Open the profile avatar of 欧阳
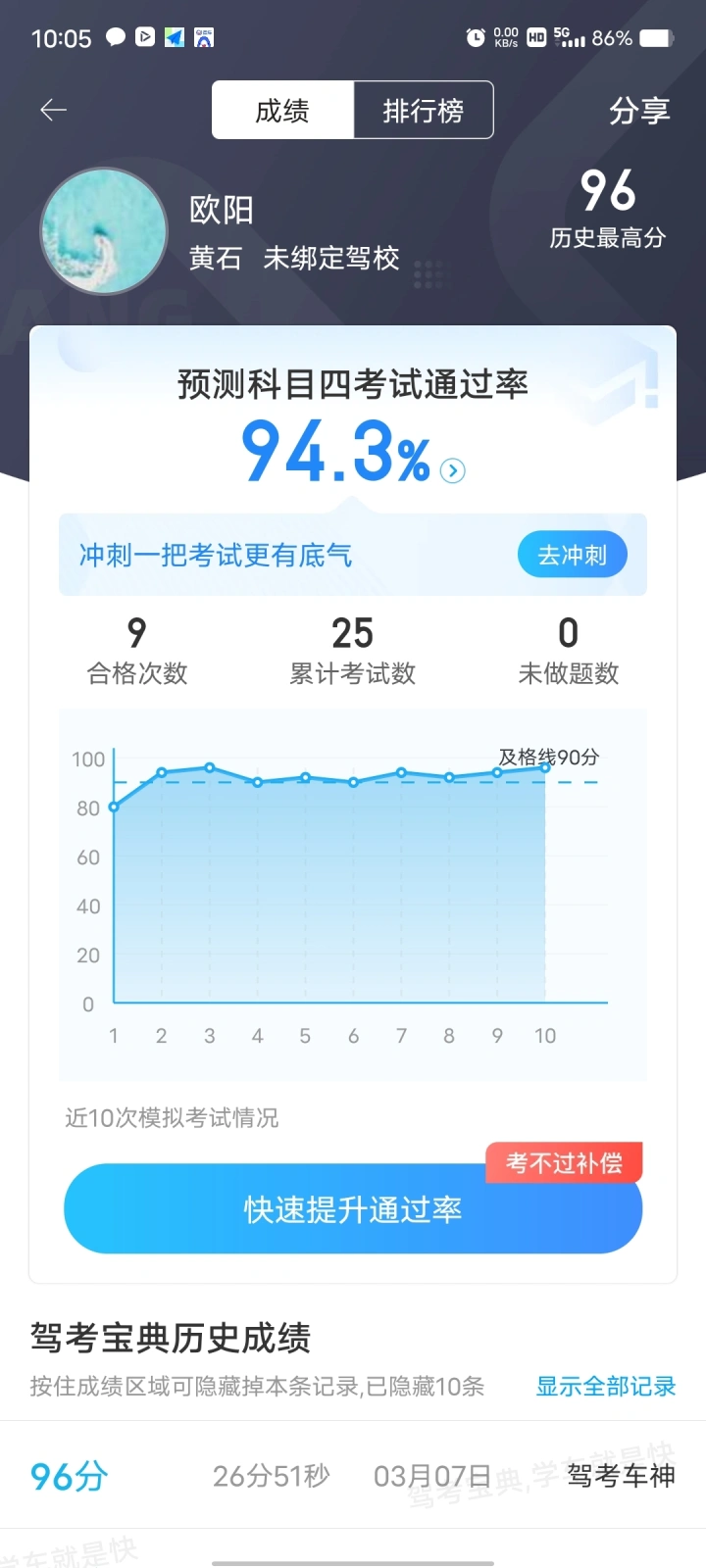706x1568 pixels. 103,231
